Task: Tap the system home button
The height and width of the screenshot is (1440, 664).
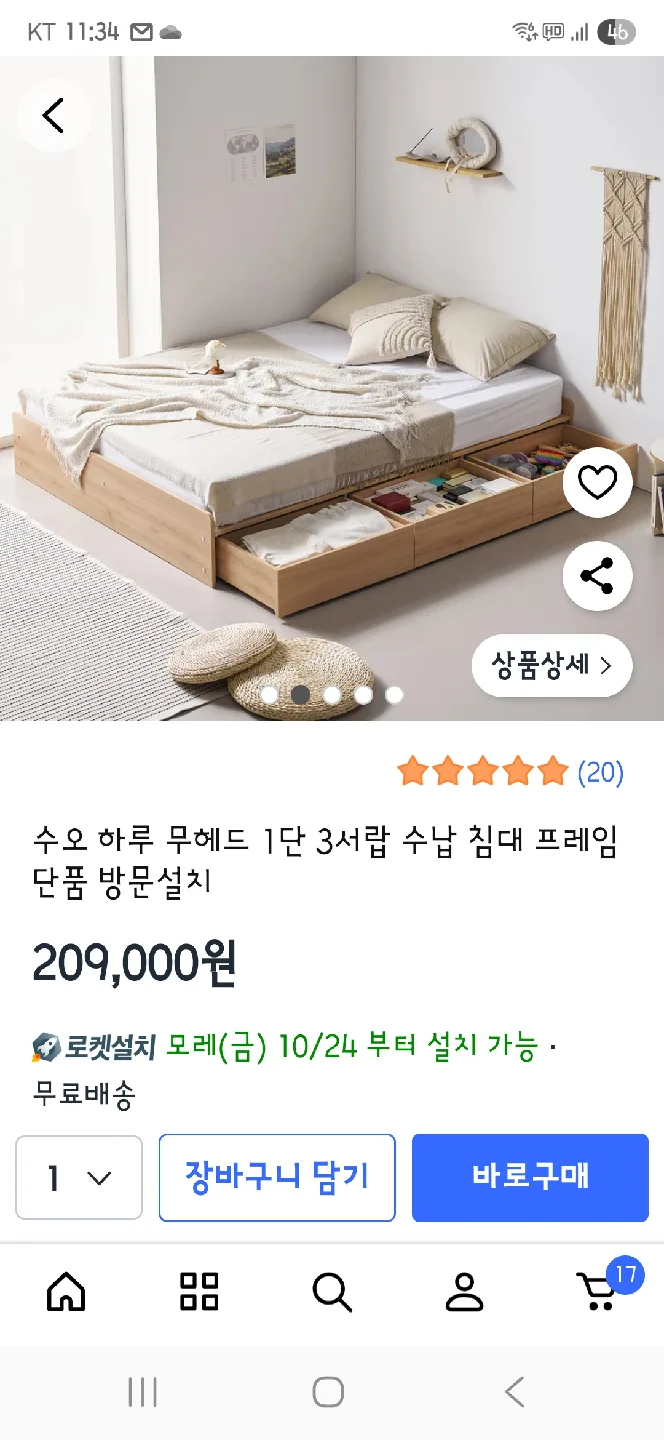Action: [x=328, y=1392]
